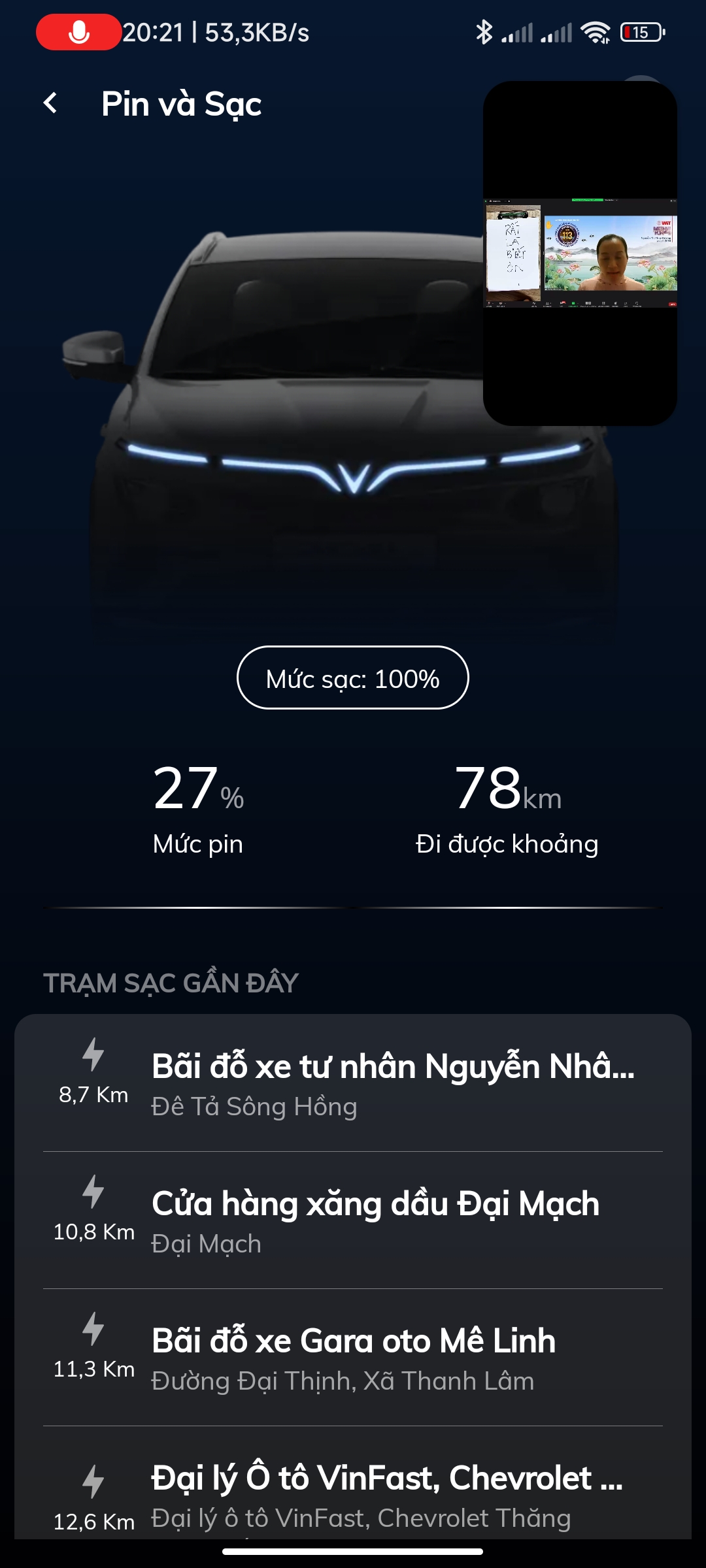Go back from Pin và Sạc
This screenshot has width=706, height=1568.
pos(50,103)
